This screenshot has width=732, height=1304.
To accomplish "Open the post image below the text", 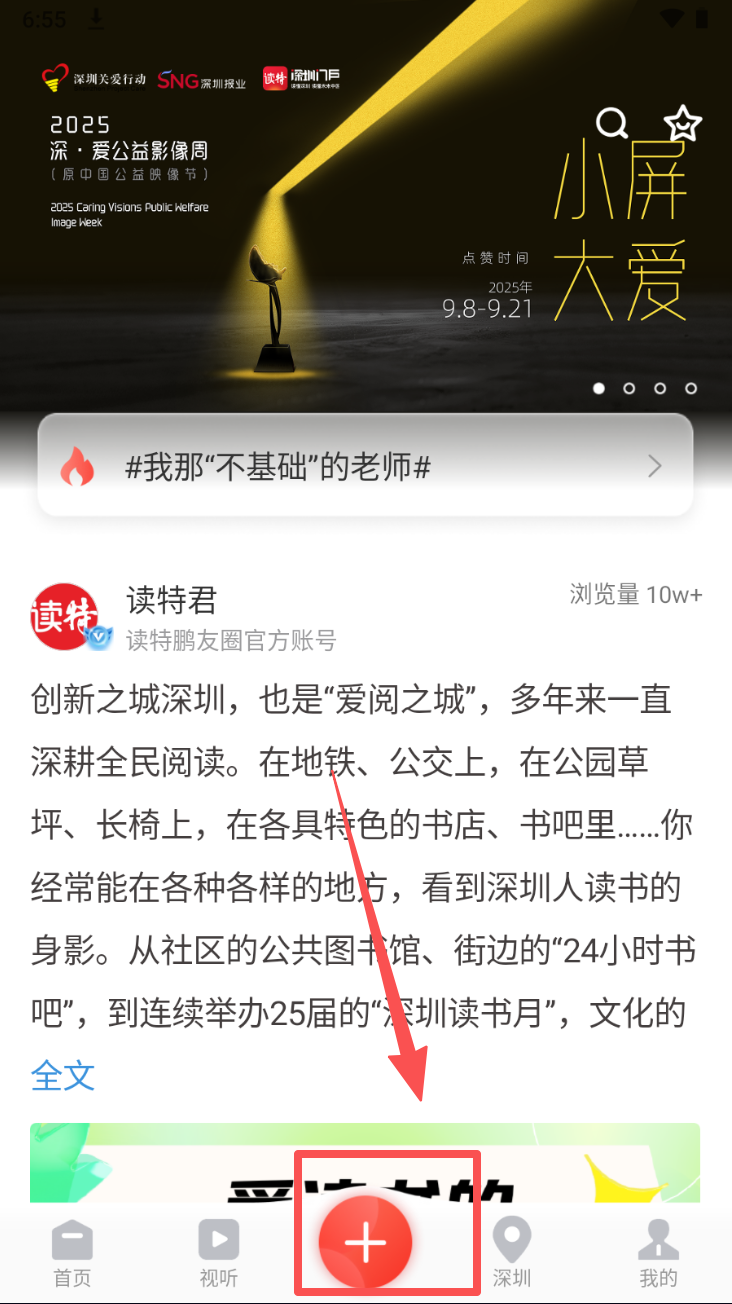I will click(365, 1162).
